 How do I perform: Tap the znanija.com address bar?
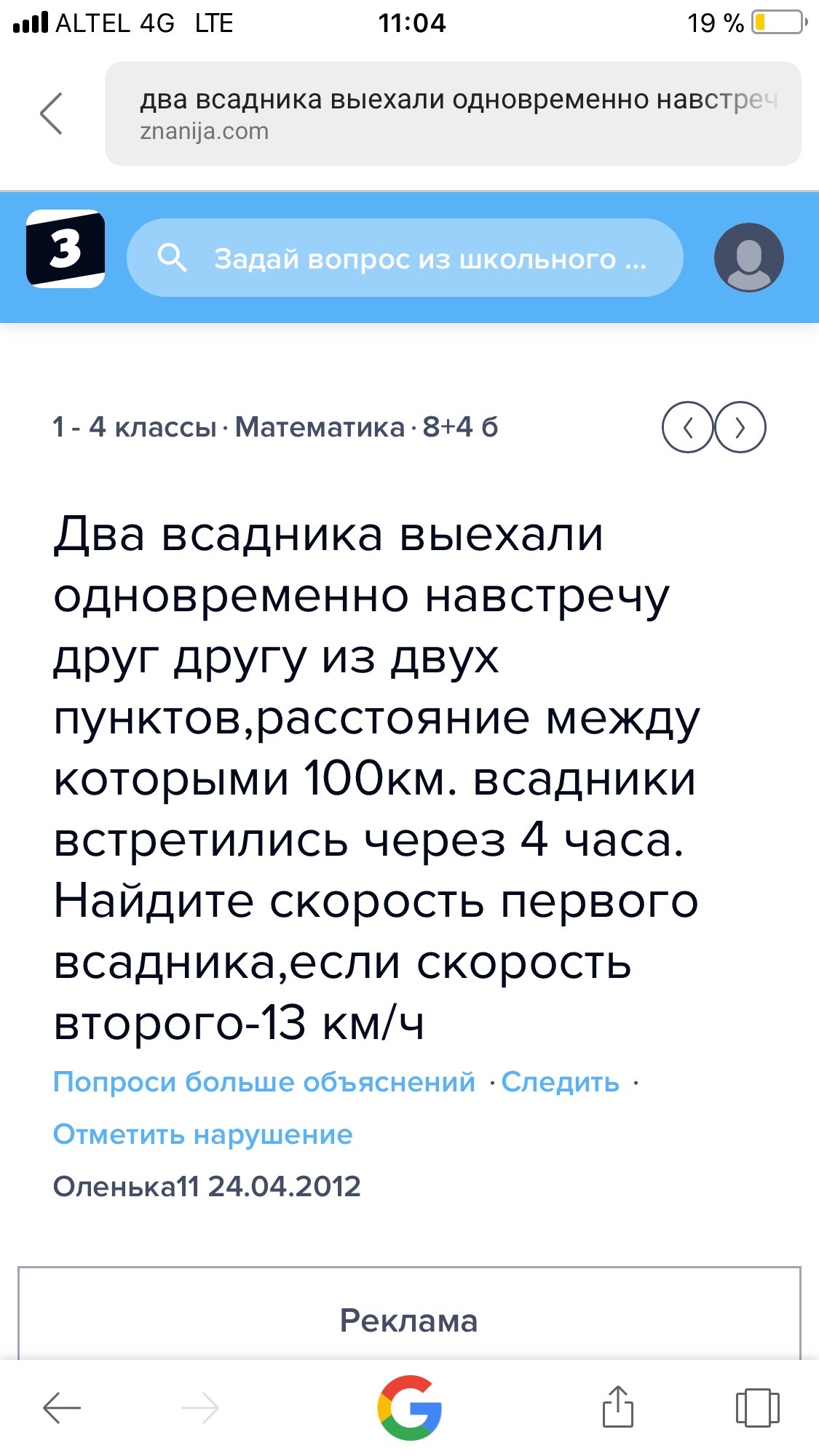click(453, 114)
